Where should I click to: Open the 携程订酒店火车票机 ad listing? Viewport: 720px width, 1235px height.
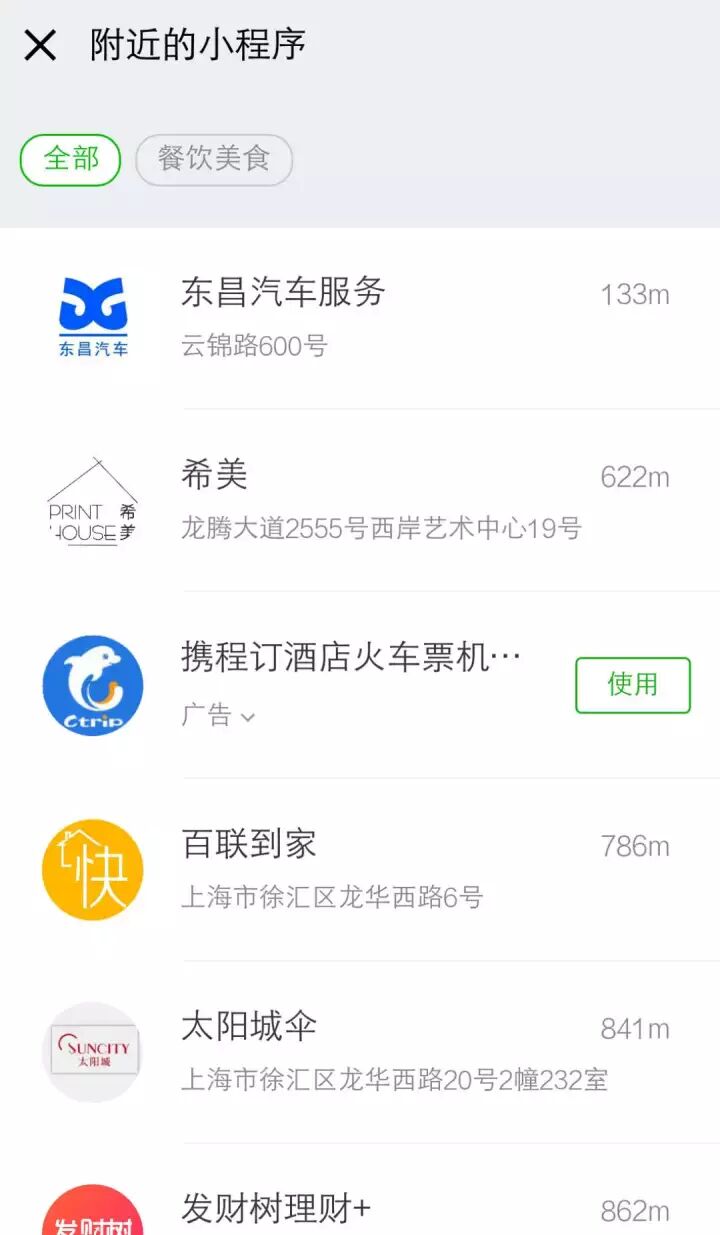[350, 658]
